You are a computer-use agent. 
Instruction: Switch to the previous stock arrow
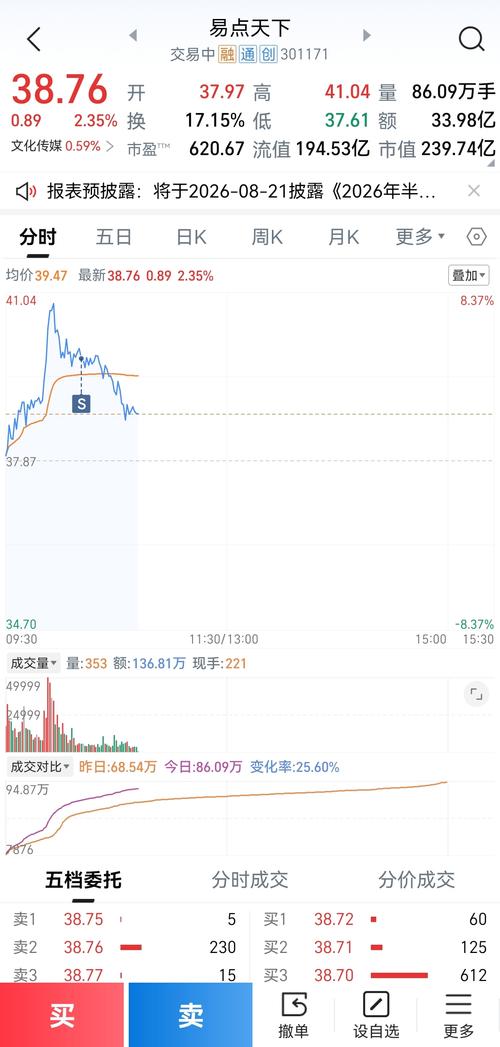point(133,35)
